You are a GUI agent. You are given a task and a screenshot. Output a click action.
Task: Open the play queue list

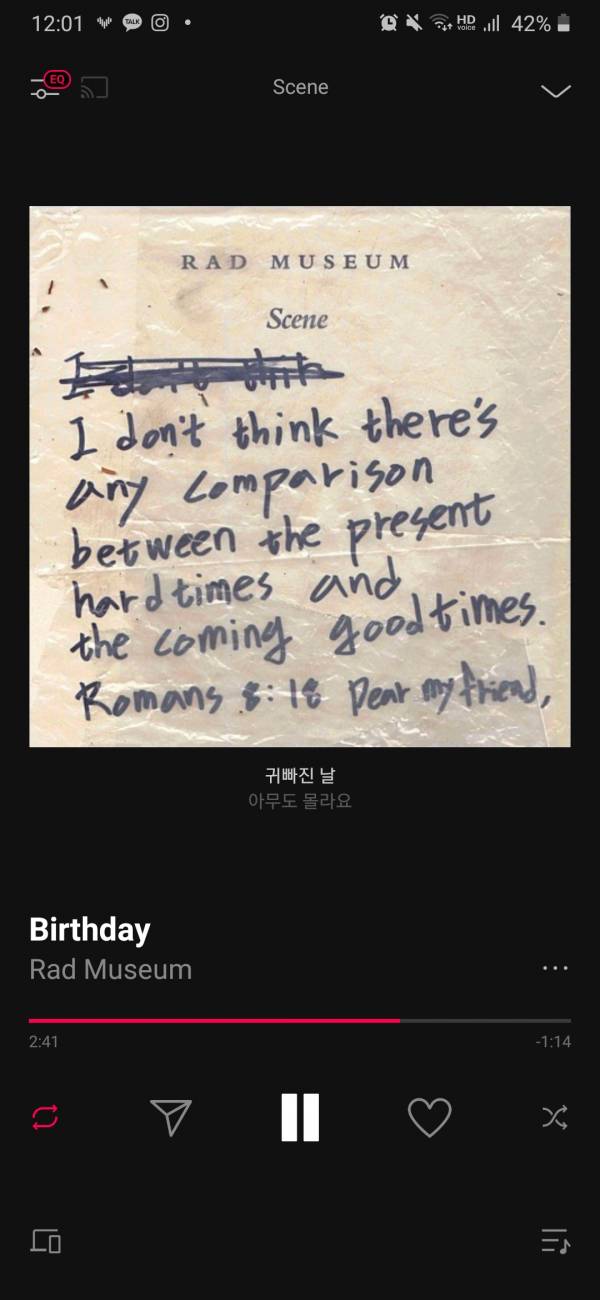[554, 1242]
